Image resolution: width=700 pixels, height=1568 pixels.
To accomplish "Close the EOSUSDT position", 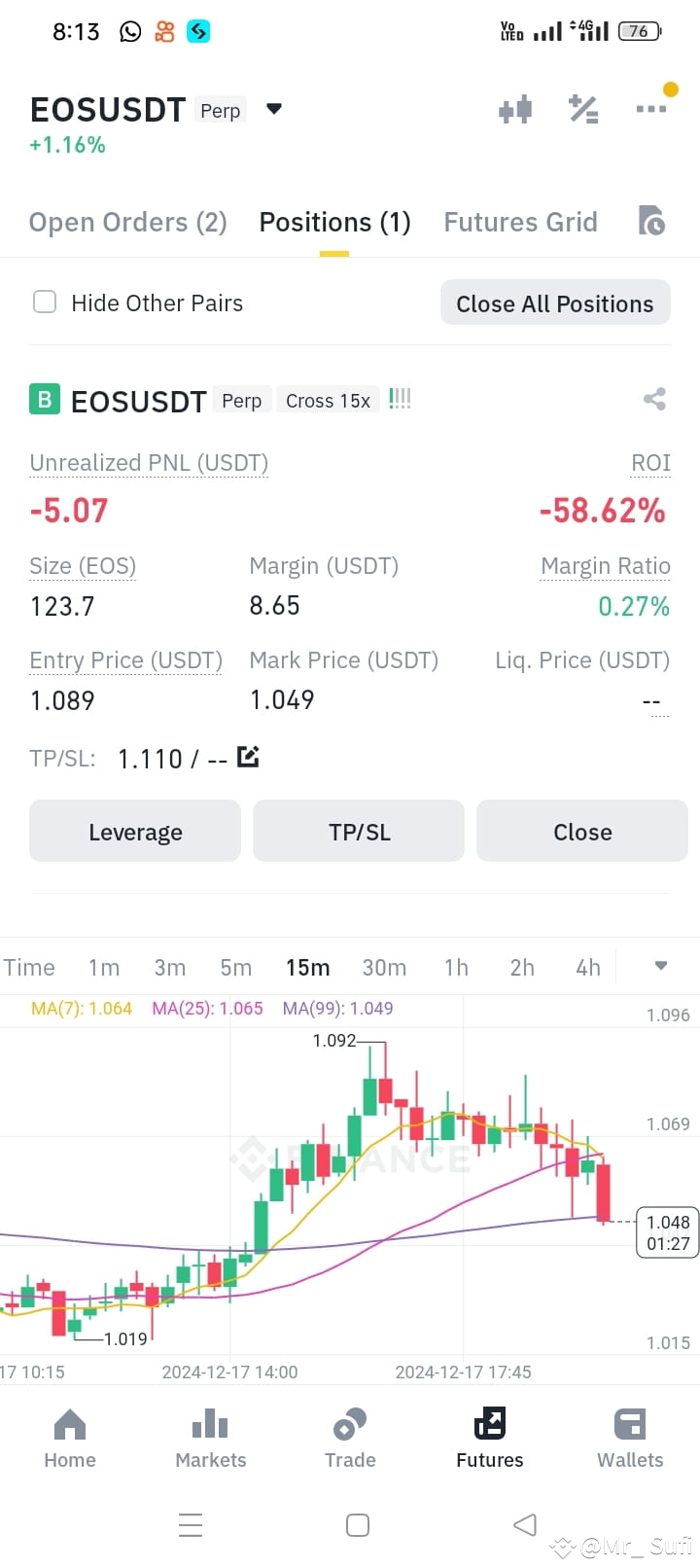I will (582, 832).
